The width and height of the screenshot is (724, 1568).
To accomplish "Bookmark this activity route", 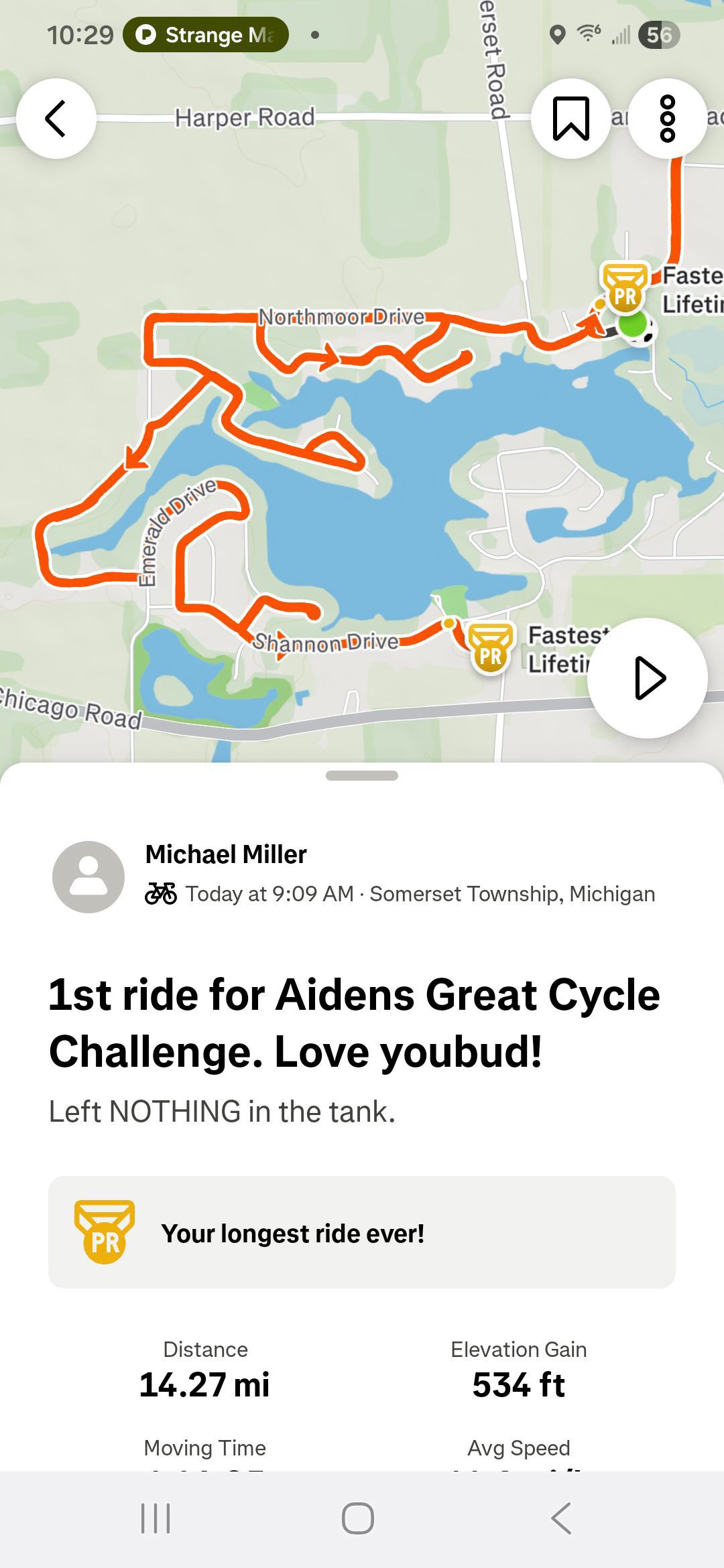I will point(570,119).
